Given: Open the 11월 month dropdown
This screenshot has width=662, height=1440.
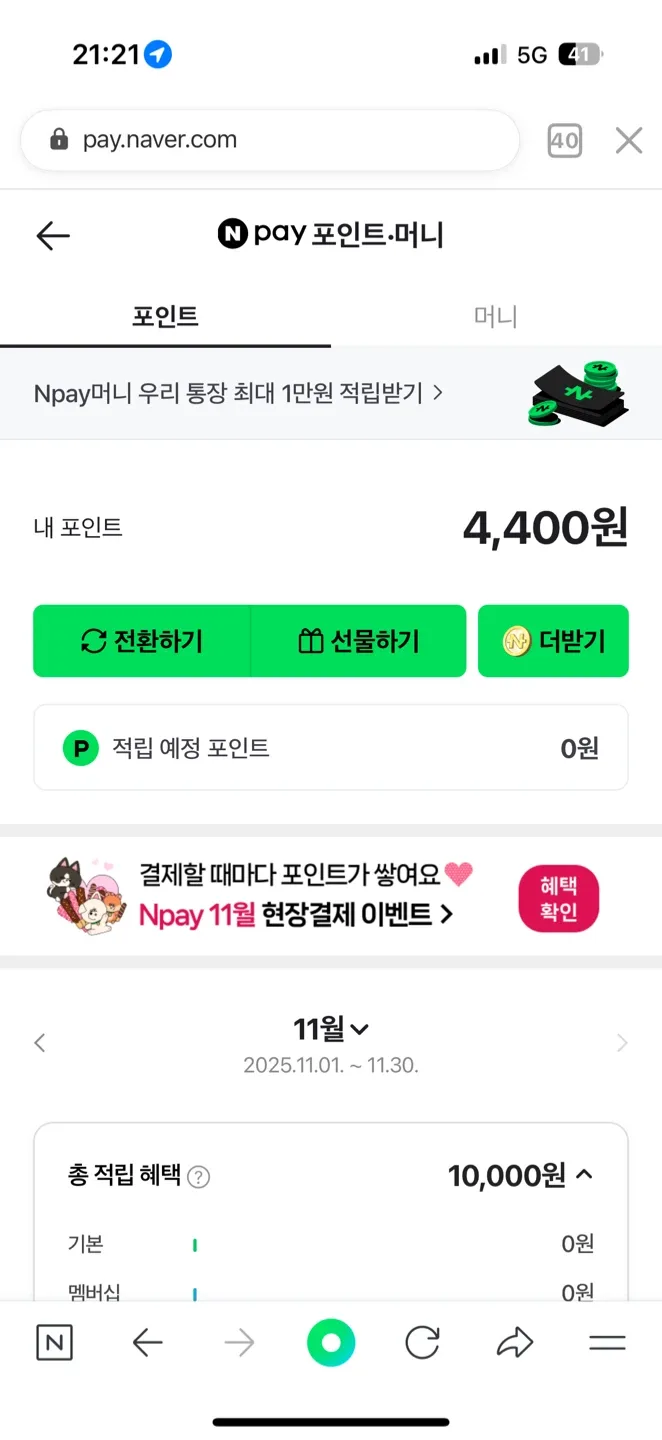Looking at the screenshot, I should coord(330,1028).
